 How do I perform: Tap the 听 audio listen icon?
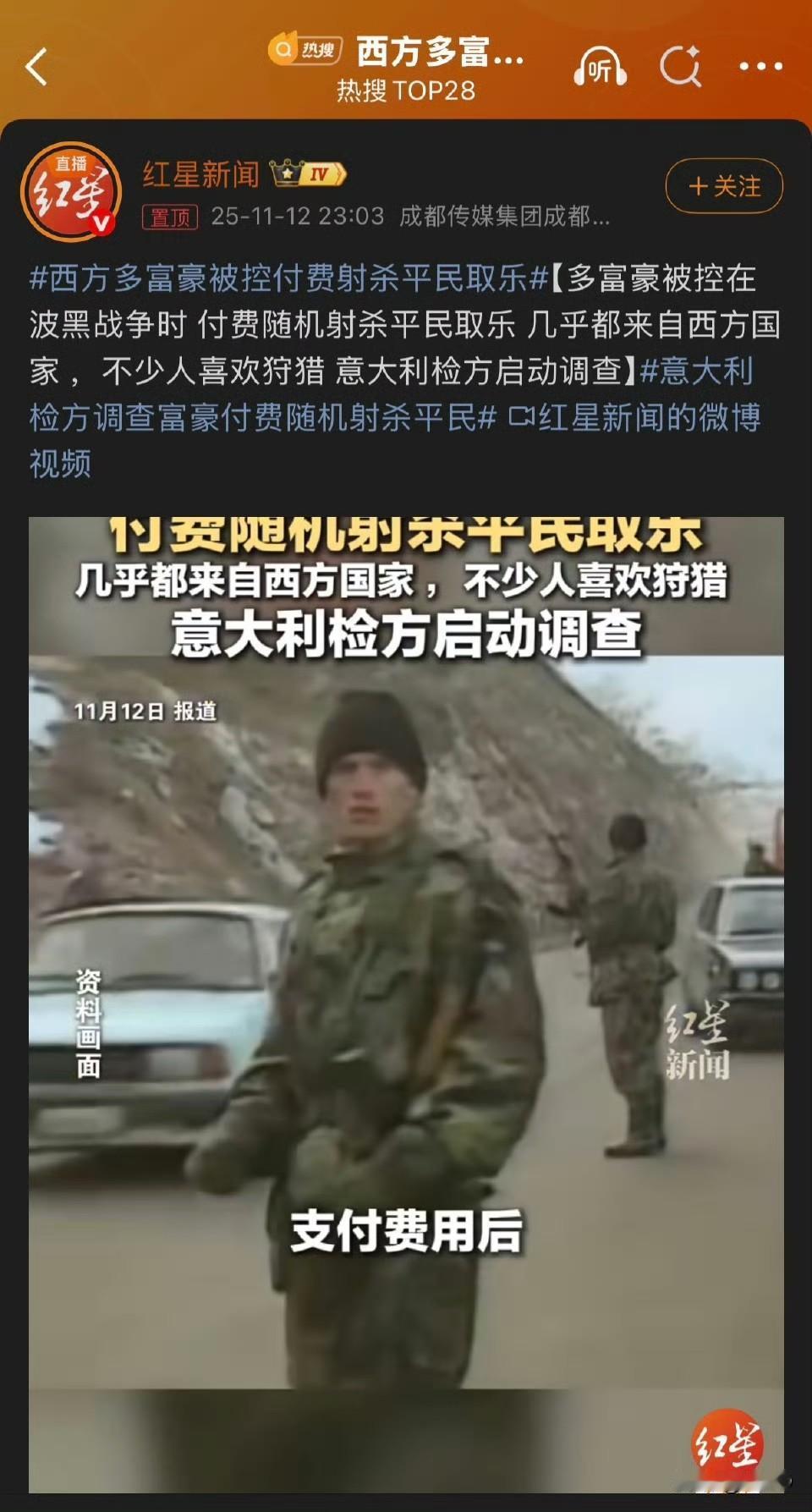pyautogui.click(x=602, y=67)
